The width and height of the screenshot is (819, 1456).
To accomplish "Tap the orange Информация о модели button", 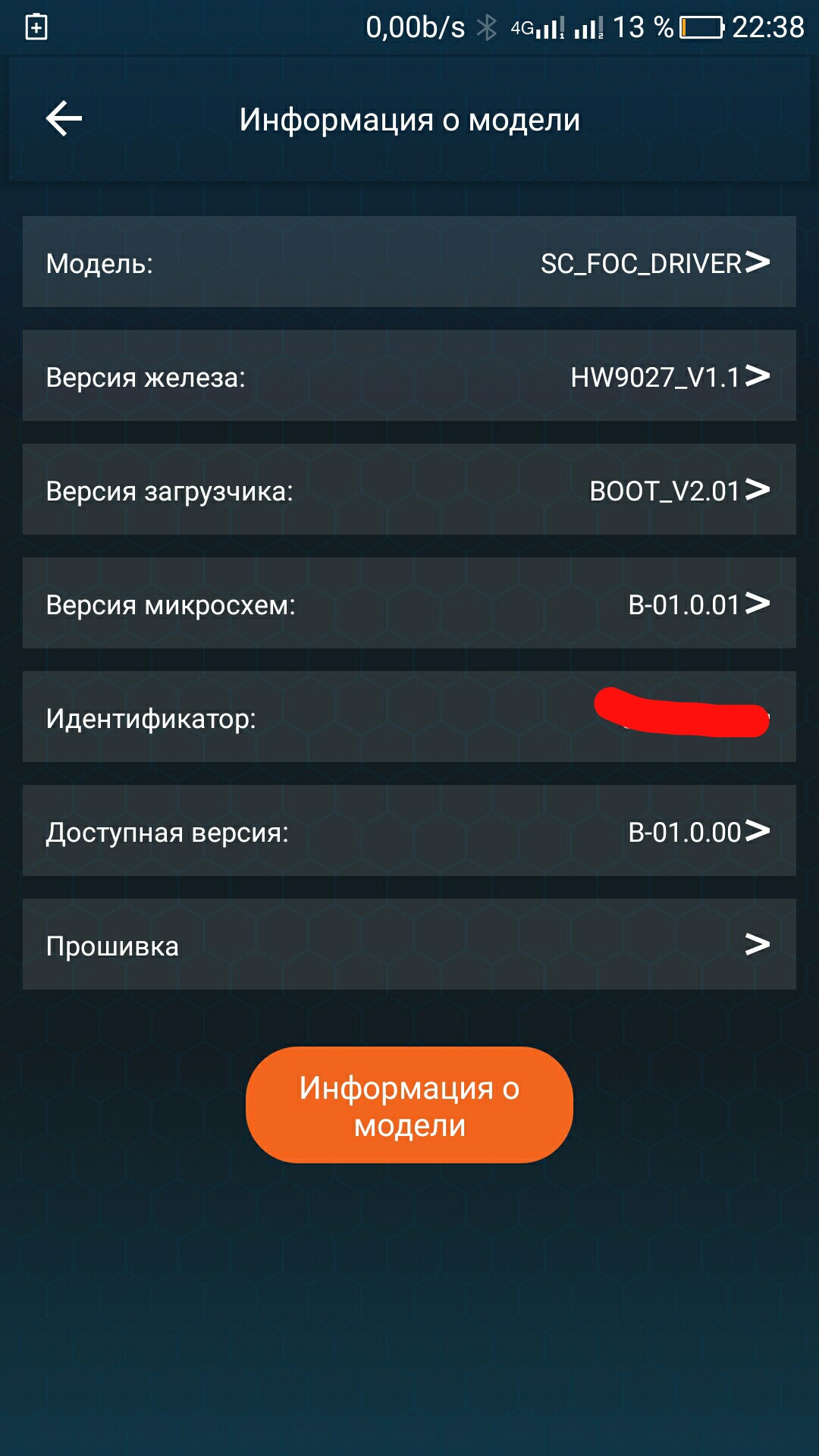I will tap(409, 1105).
